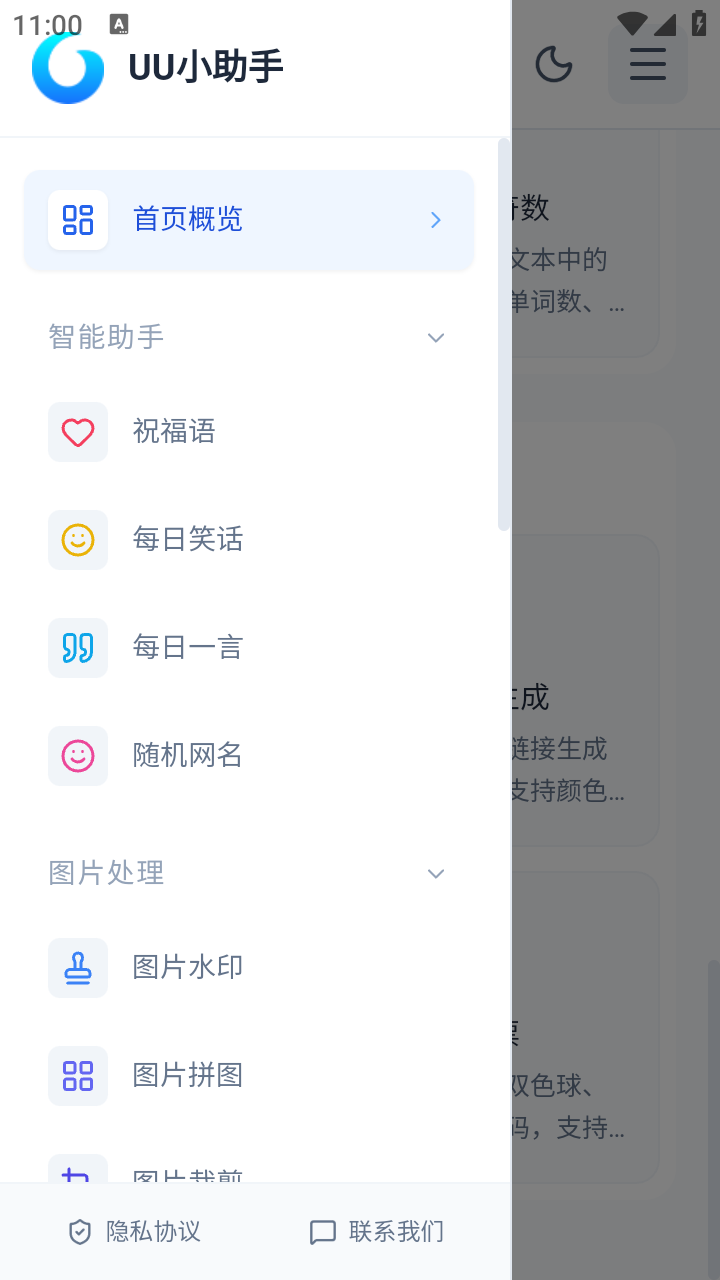
Task: Tap the shield icon next to 隐私协议
Action: tap(80, 1232)
